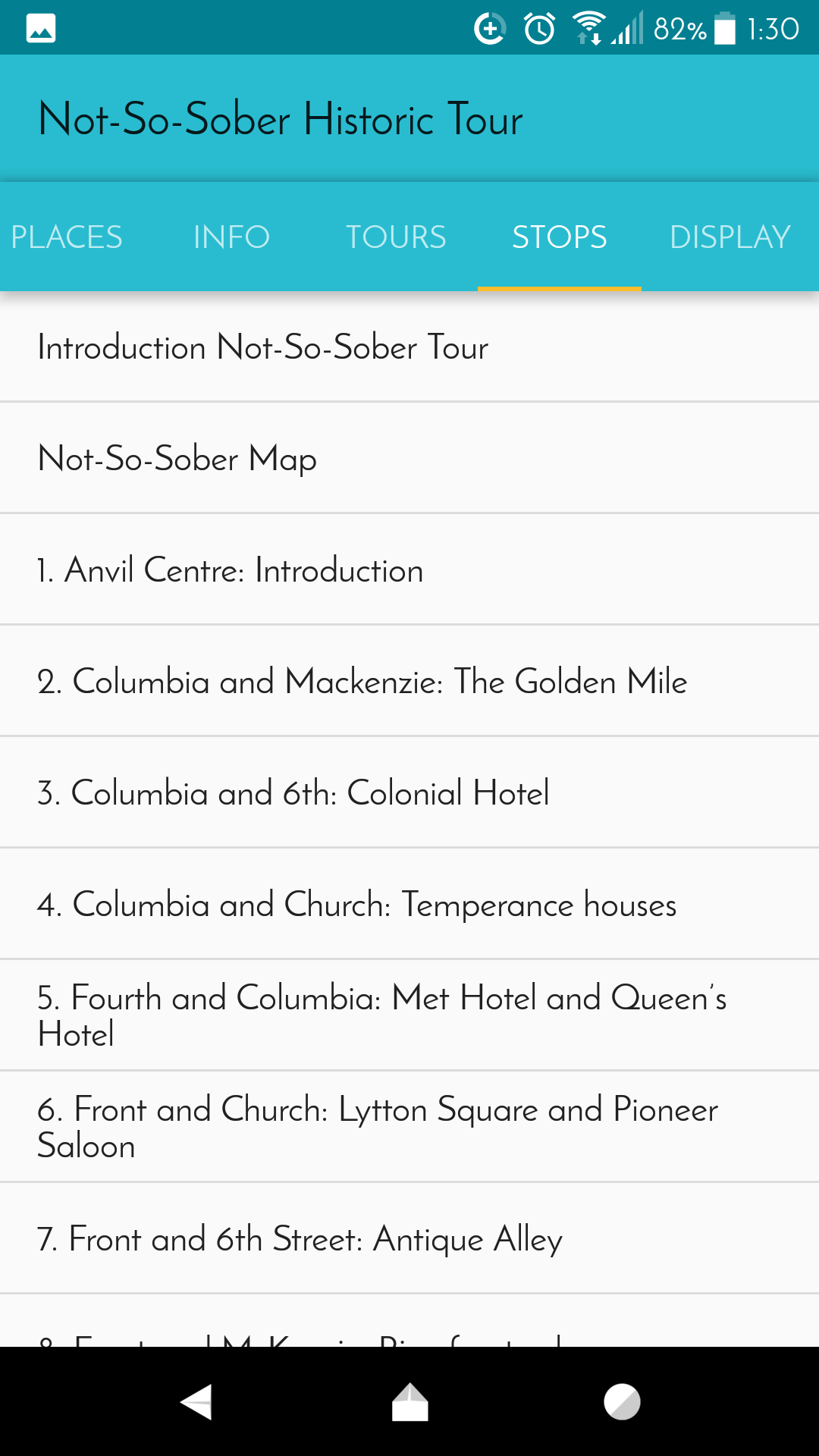Open Introduction Not-So-Sober Tour stop
This screenshot has height=1456, width=819.
point(409,347)
